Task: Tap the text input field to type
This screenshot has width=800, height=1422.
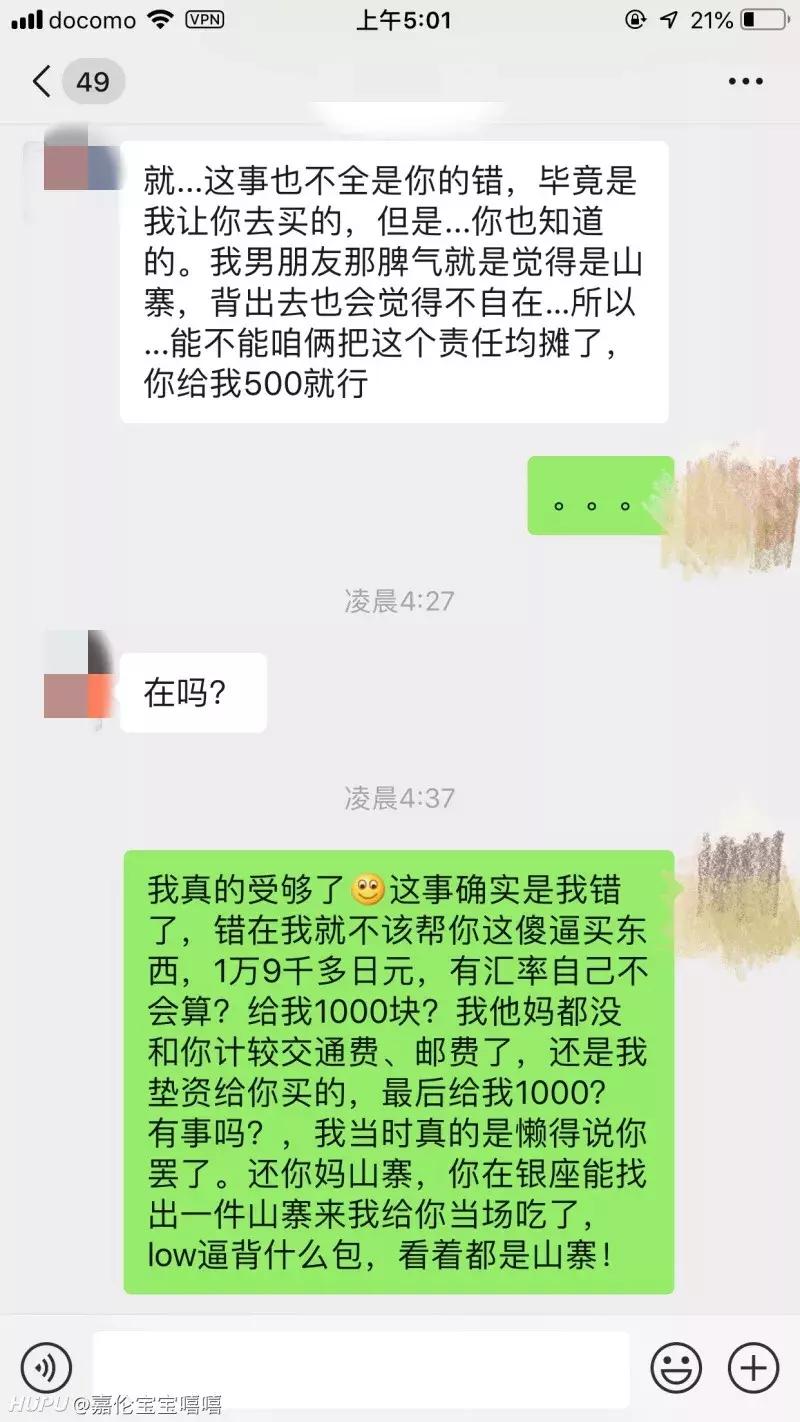Action: pos(360,1368)
